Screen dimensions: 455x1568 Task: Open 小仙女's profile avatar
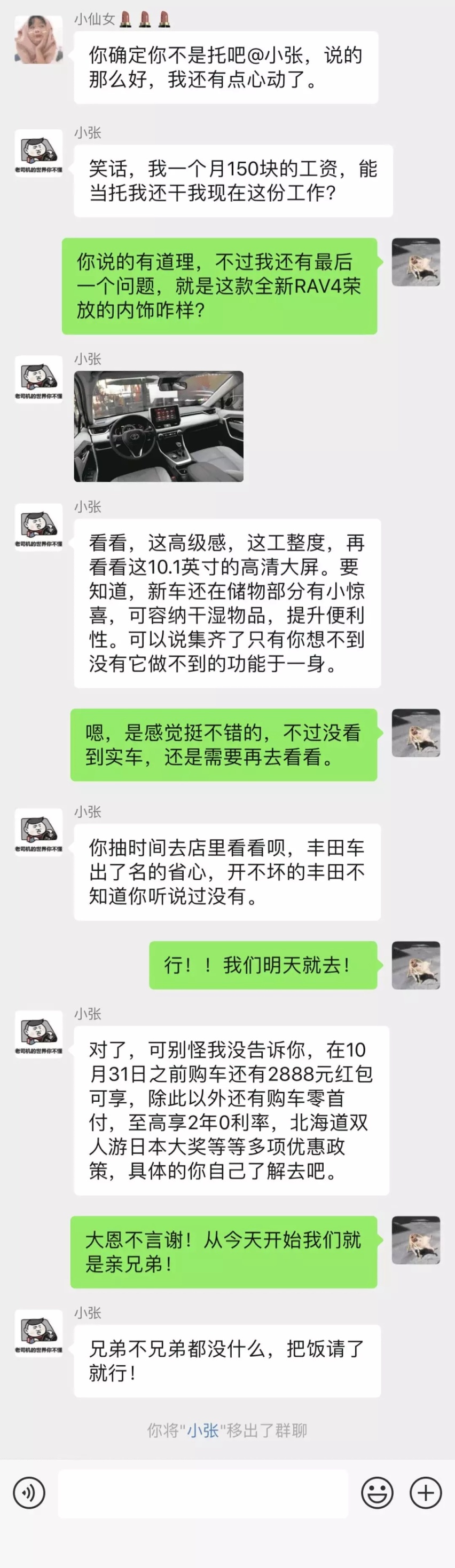38,40
